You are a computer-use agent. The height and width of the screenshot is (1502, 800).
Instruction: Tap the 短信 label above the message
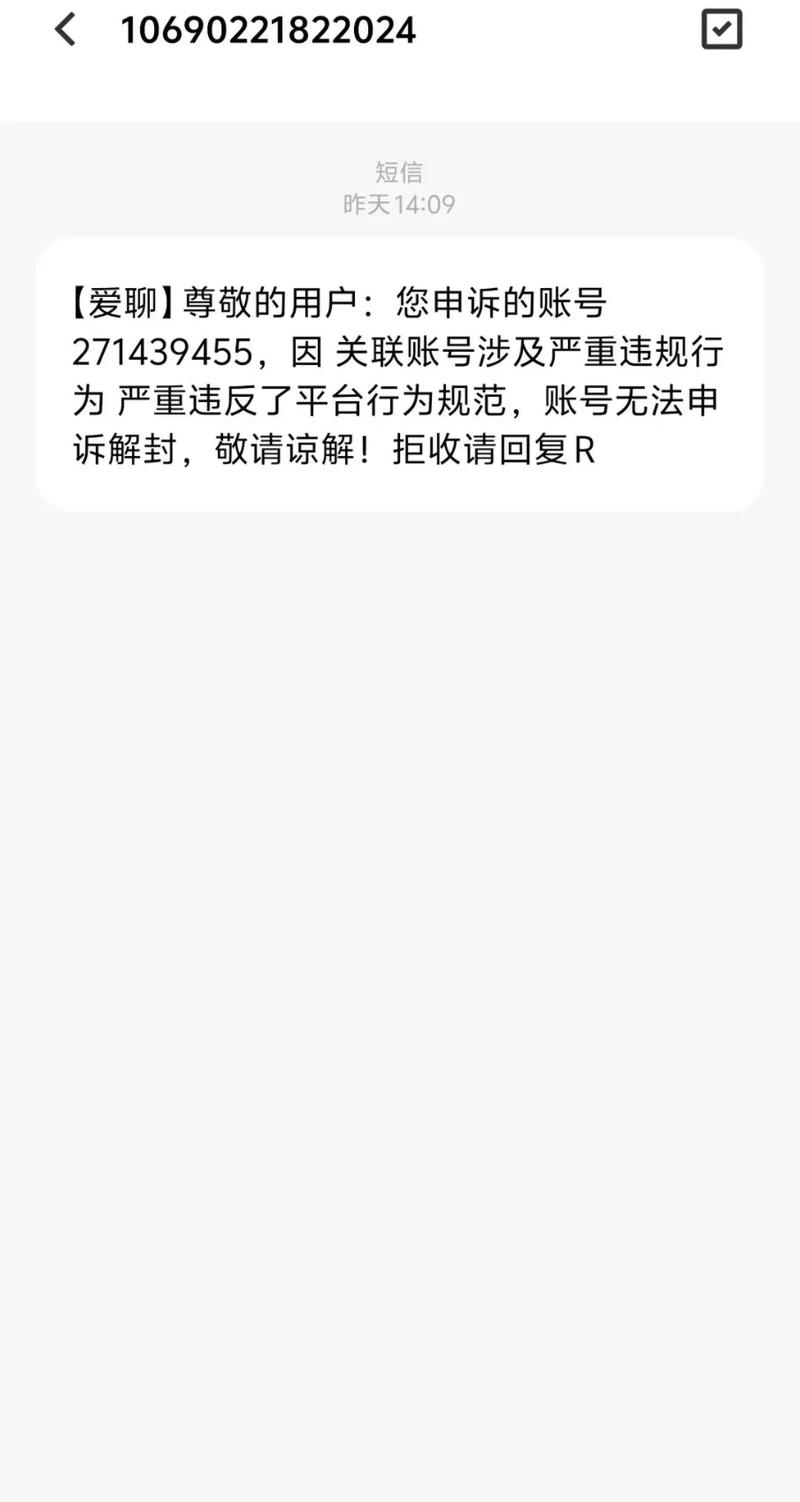pos(400,171)
